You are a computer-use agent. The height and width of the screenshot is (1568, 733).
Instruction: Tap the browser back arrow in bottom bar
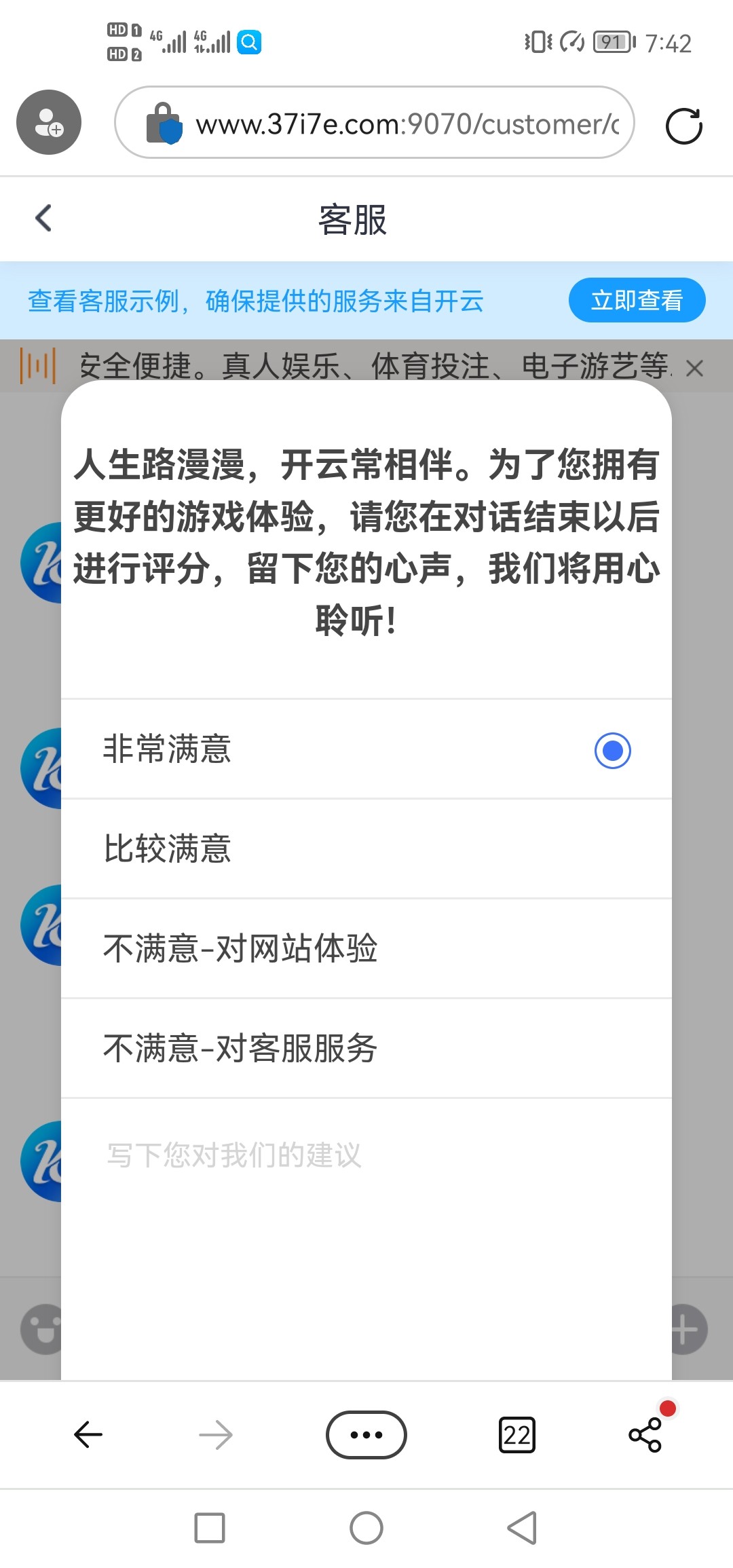pyautogui.click(x=89, y=1435)
